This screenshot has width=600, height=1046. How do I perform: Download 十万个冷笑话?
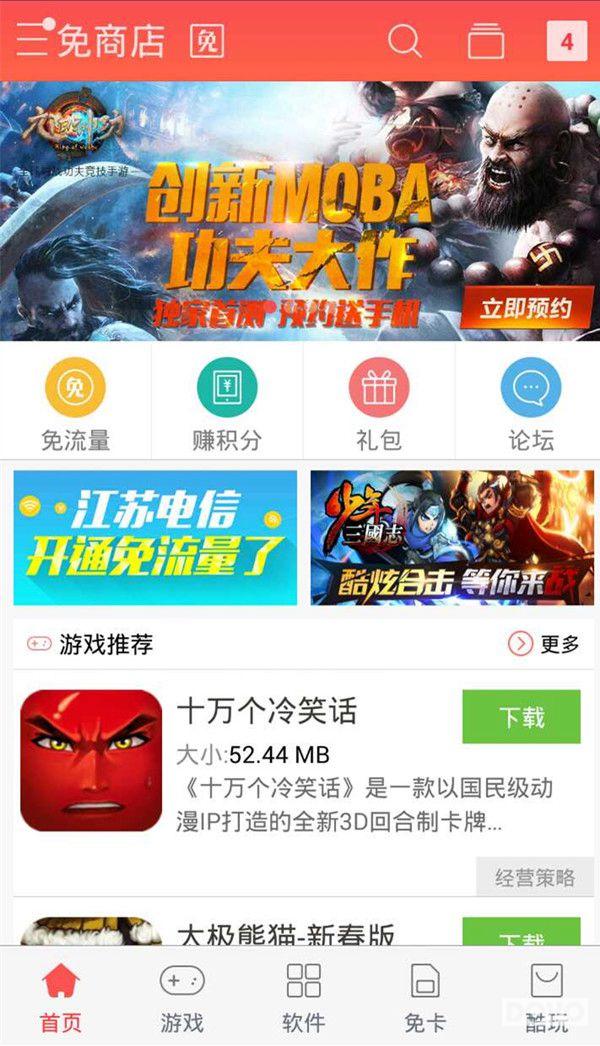(x=521, y=717)
